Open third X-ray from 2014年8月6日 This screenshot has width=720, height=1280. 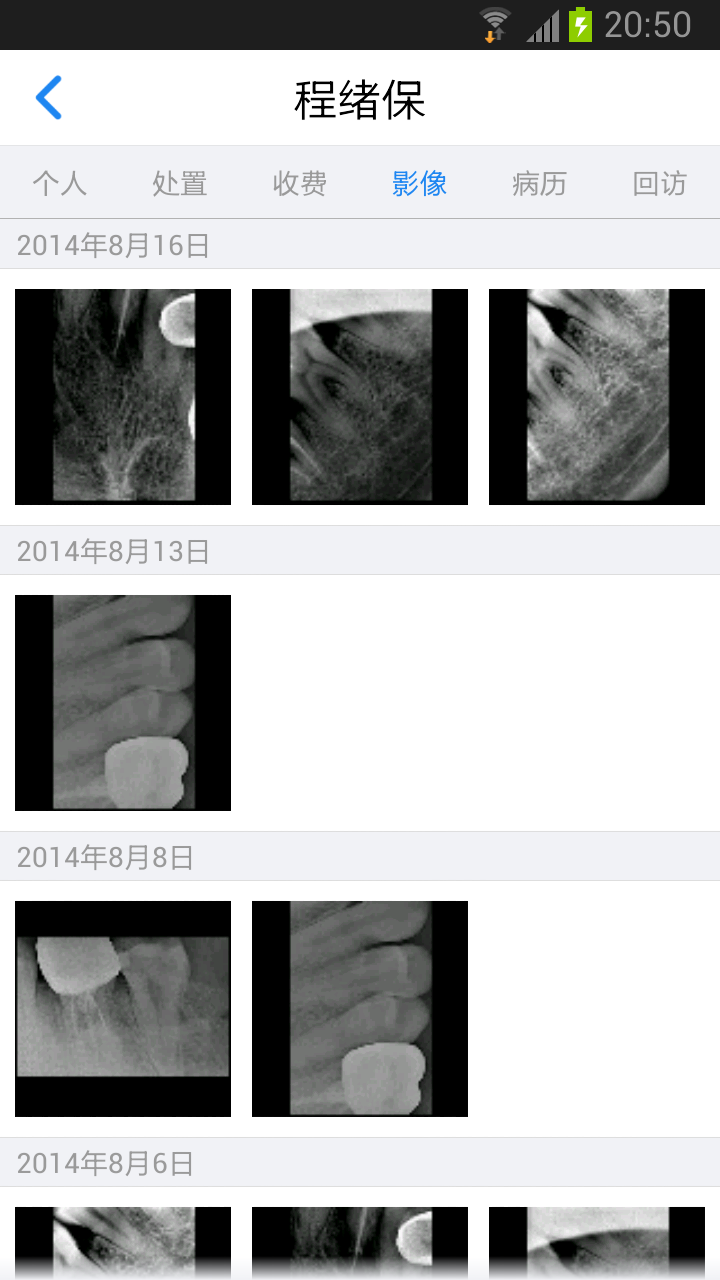click(597, 1242)
